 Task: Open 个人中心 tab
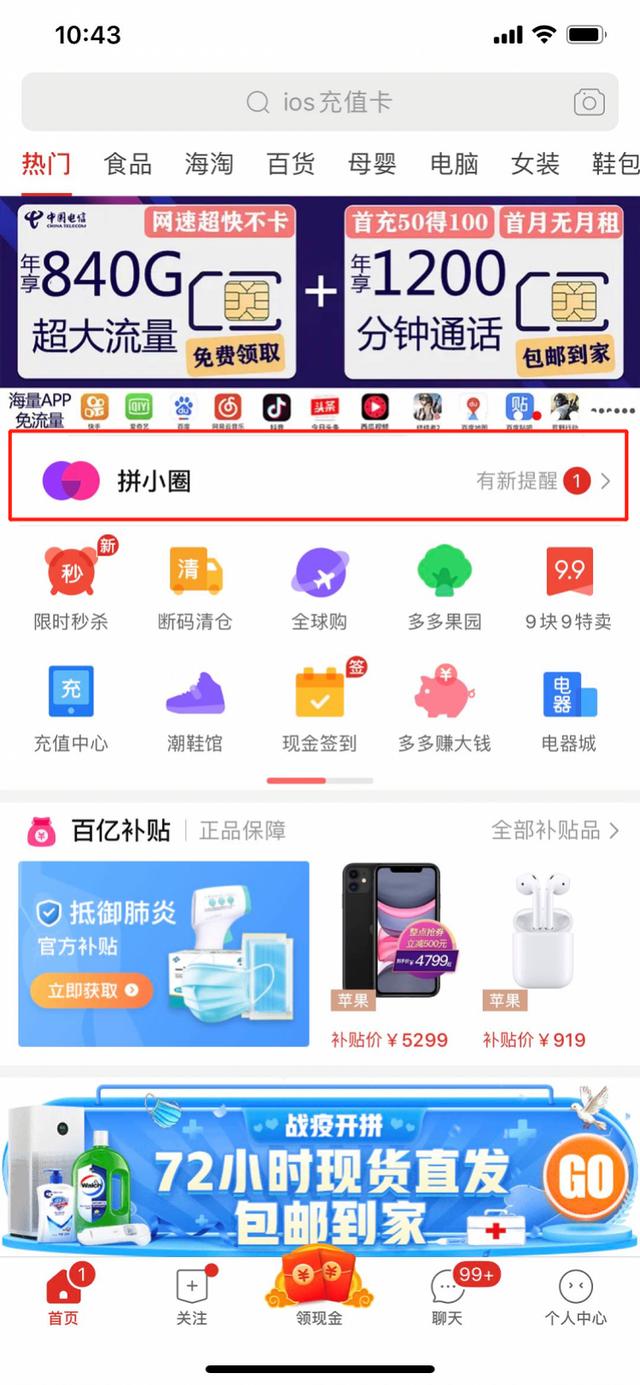[x=575, y=1297]
